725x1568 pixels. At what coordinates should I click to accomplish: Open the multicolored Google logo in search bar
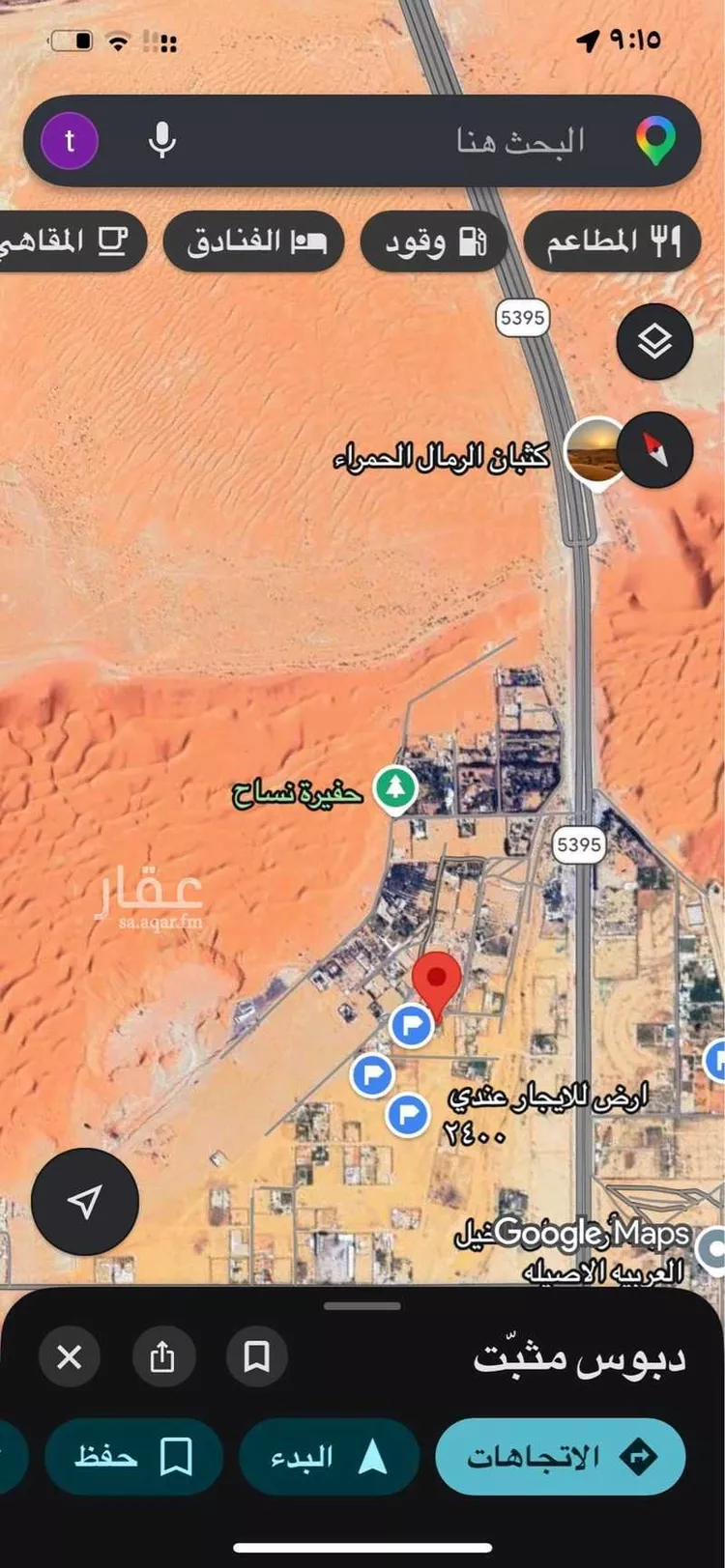pos(656,140)
